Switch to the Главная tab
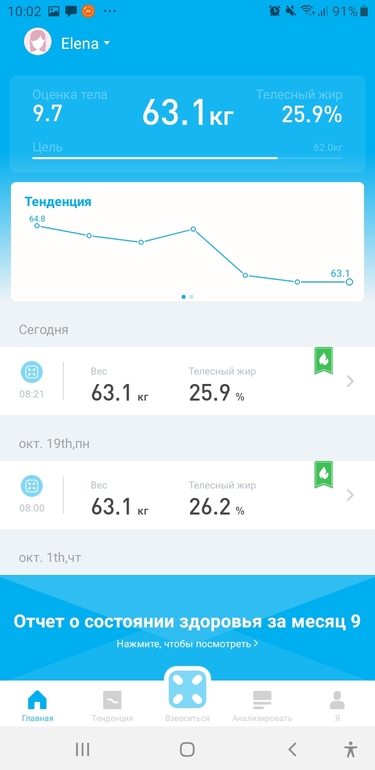The width and height of the screenshot is (375, 770). point(37,706)
